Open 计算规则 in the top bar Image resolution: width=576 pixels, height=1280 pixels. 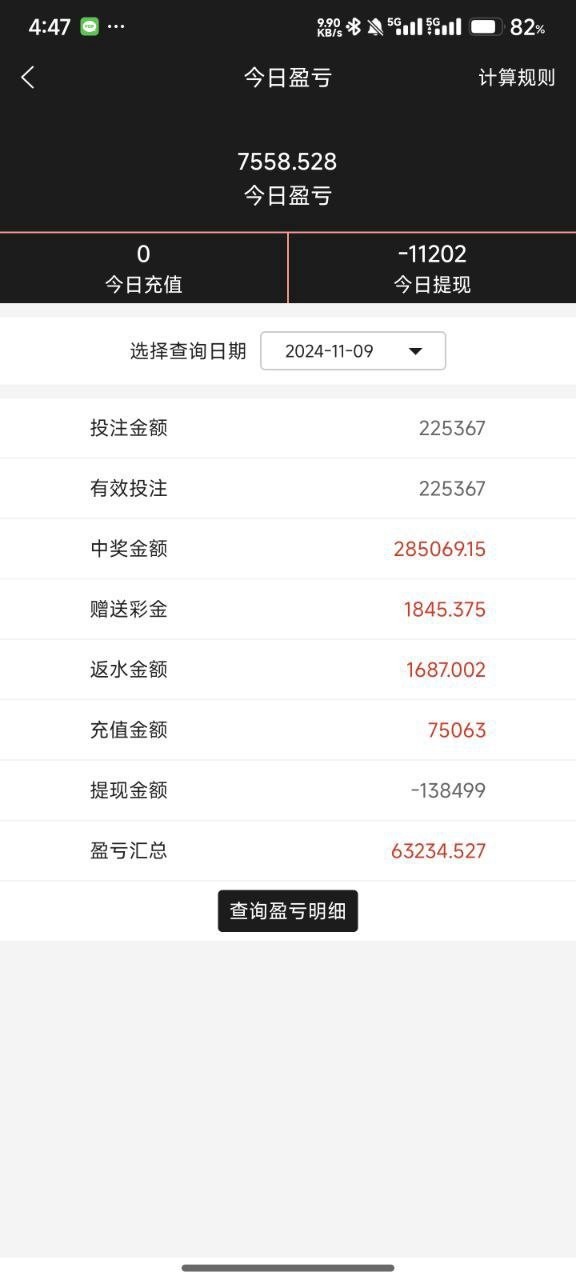(x=516, y=78)
